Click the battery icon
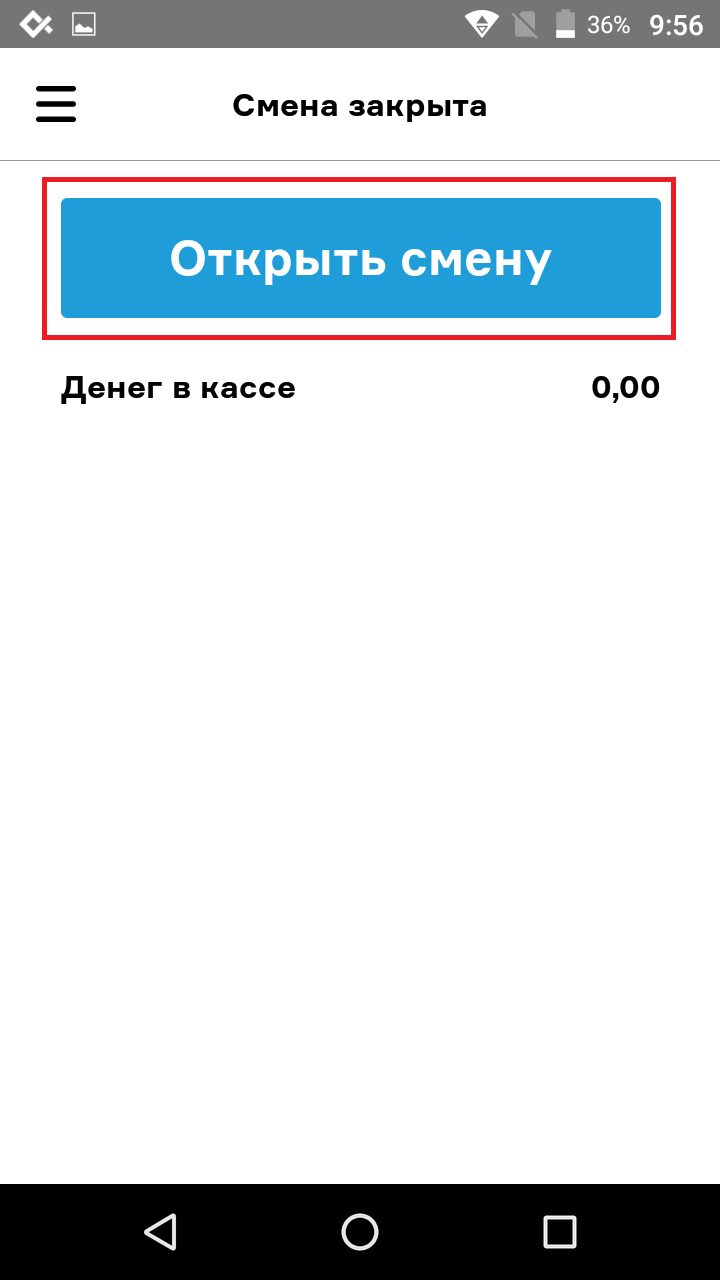 564,24
